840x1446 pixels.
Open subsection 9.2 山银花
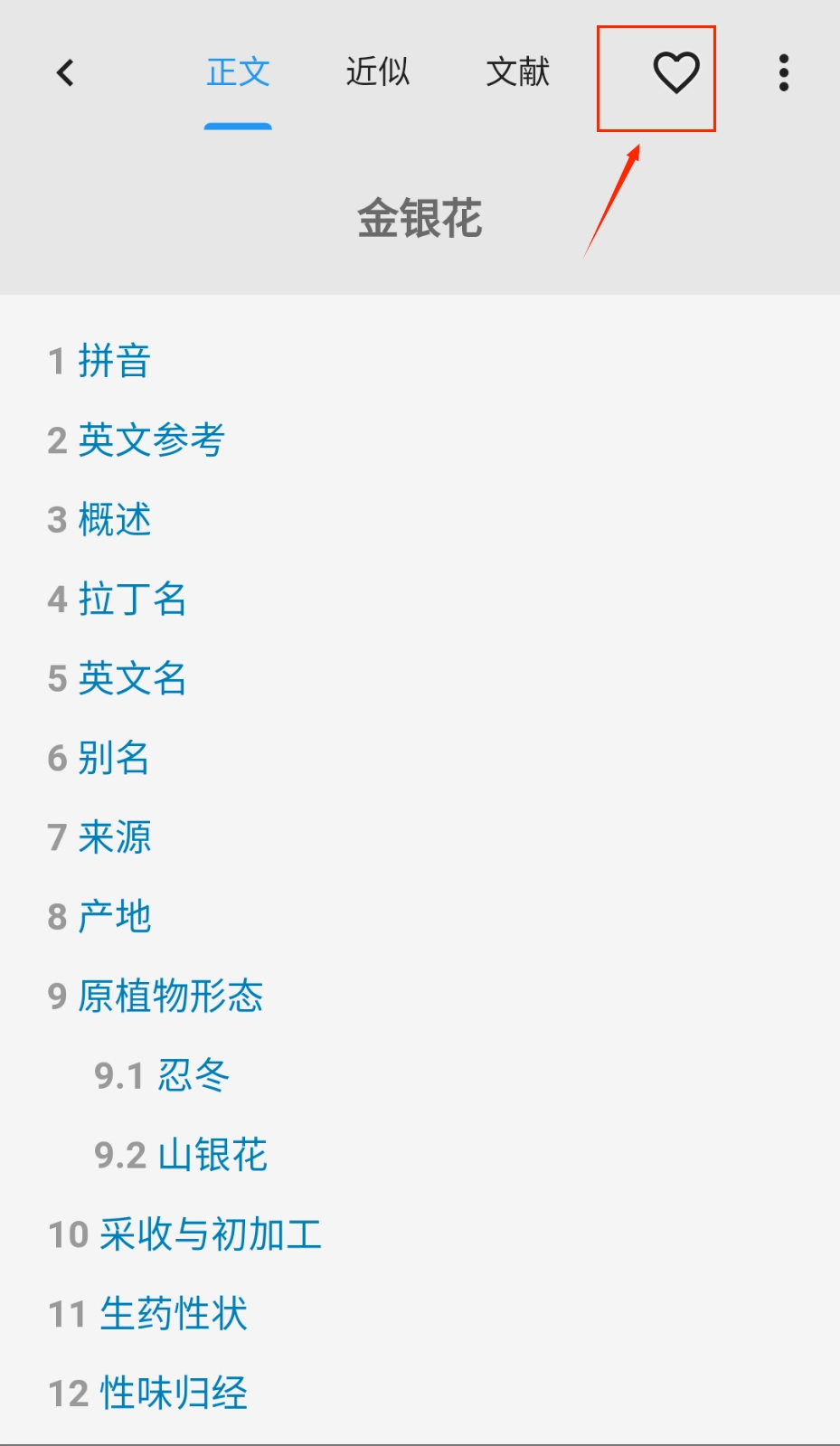point(212,1155)
